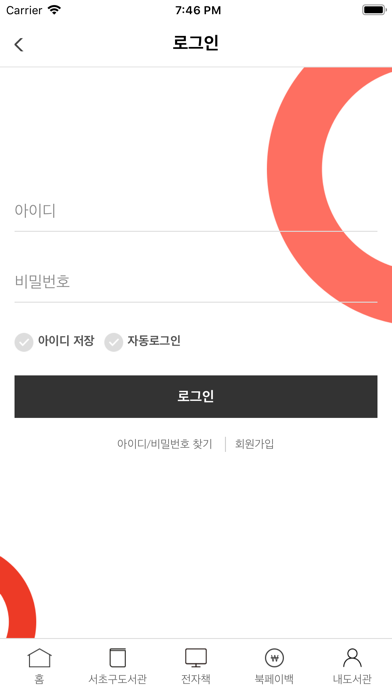Enable the 자동로그인 checkbox
This screenshot has width=392, height=696.
(x=114, y=342)
